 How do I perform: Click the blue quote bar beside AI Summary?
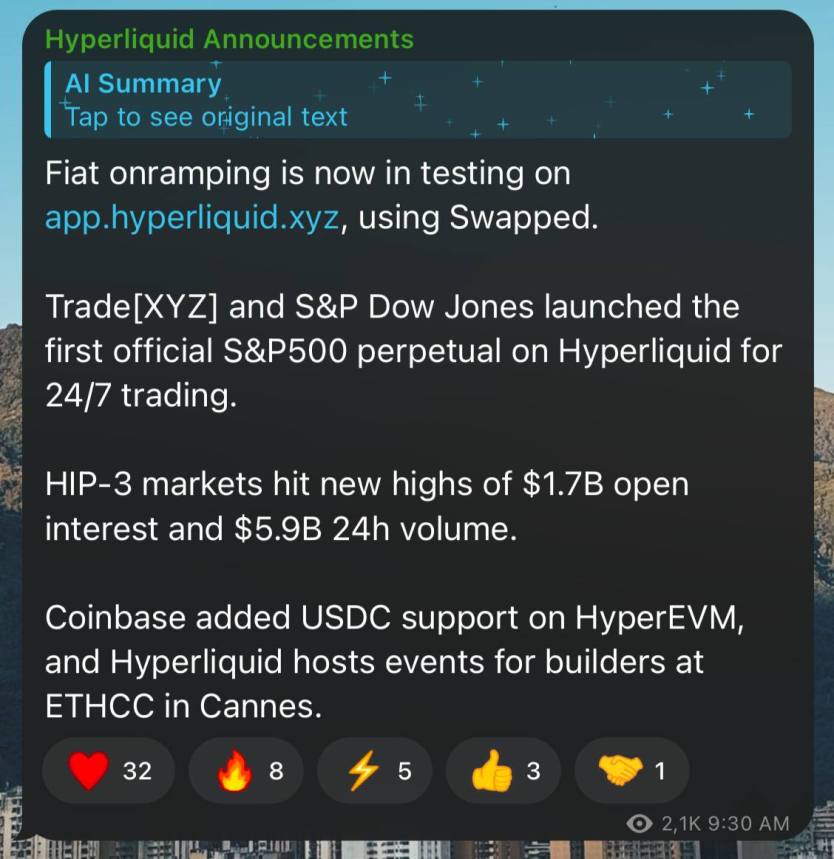[49, 100]
